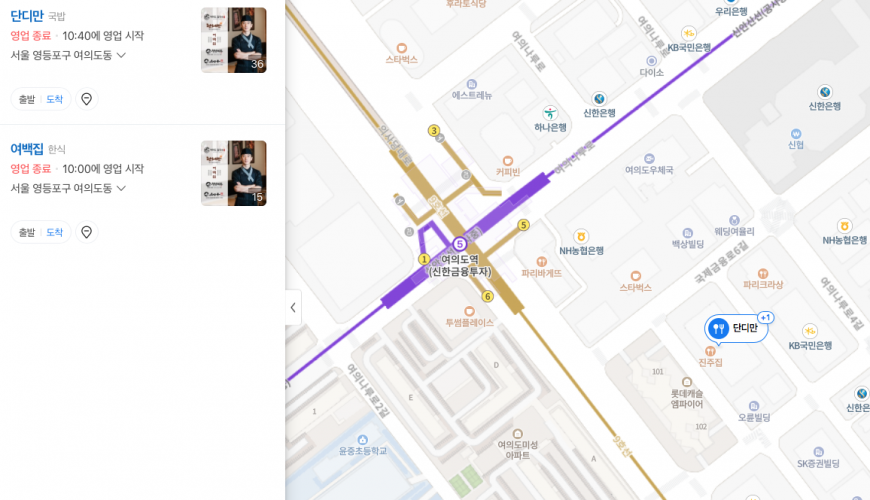The height and width of the screenshot is (500, 870).
Task: Open the 여백집 restaurant listing
Action: 27,149
